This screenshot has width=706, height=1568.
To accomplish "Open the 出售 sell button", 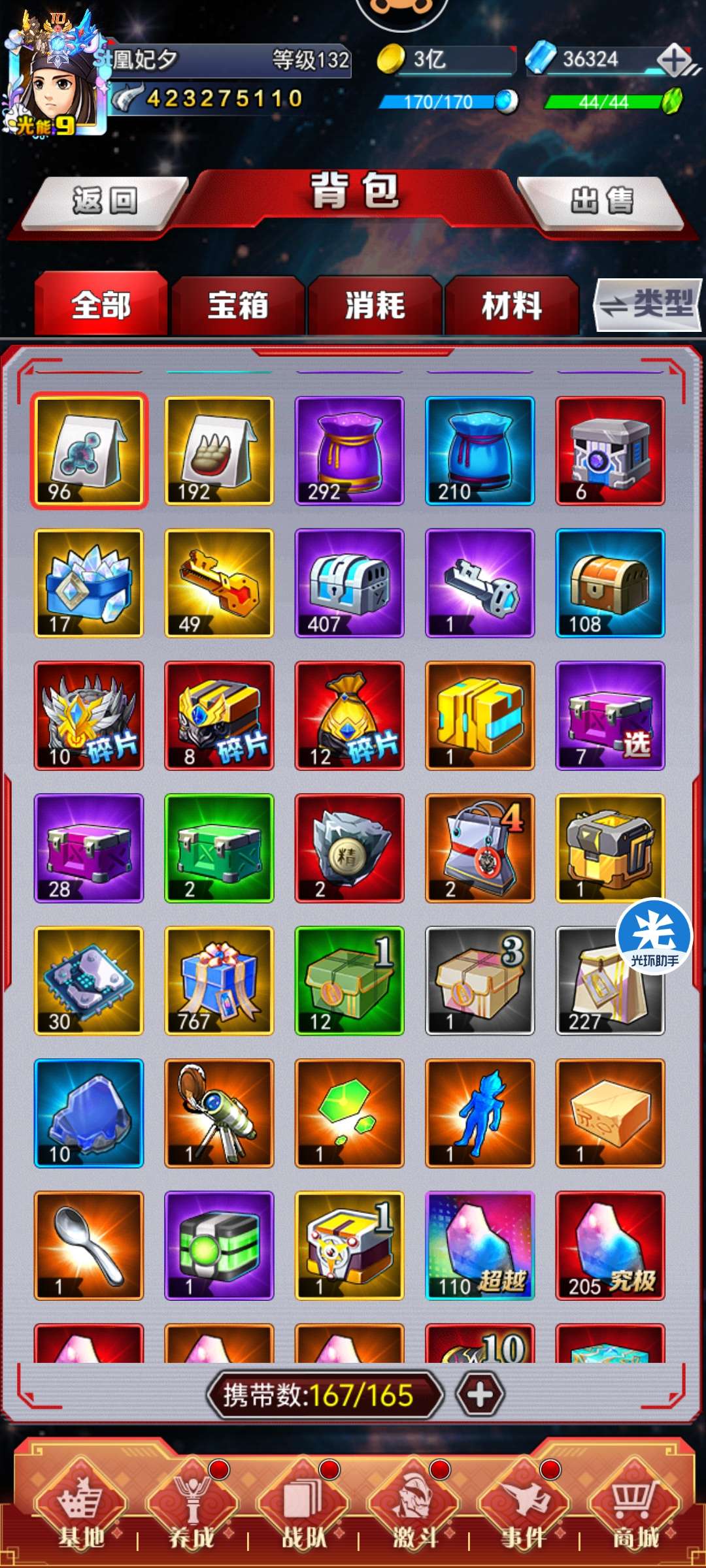I will (601, 201).
